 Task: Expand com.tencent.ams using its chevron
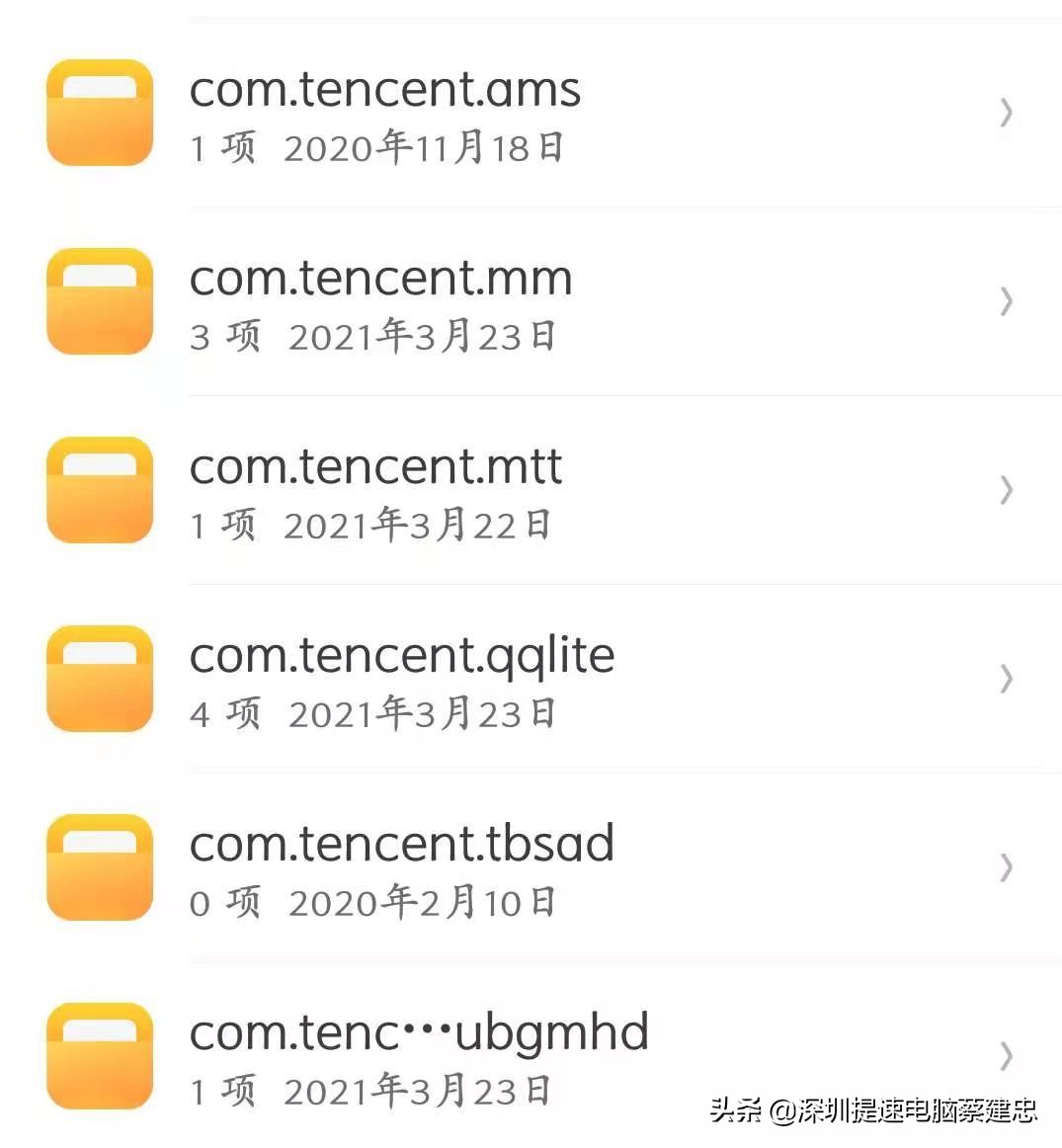click(x=1006, y=112)
